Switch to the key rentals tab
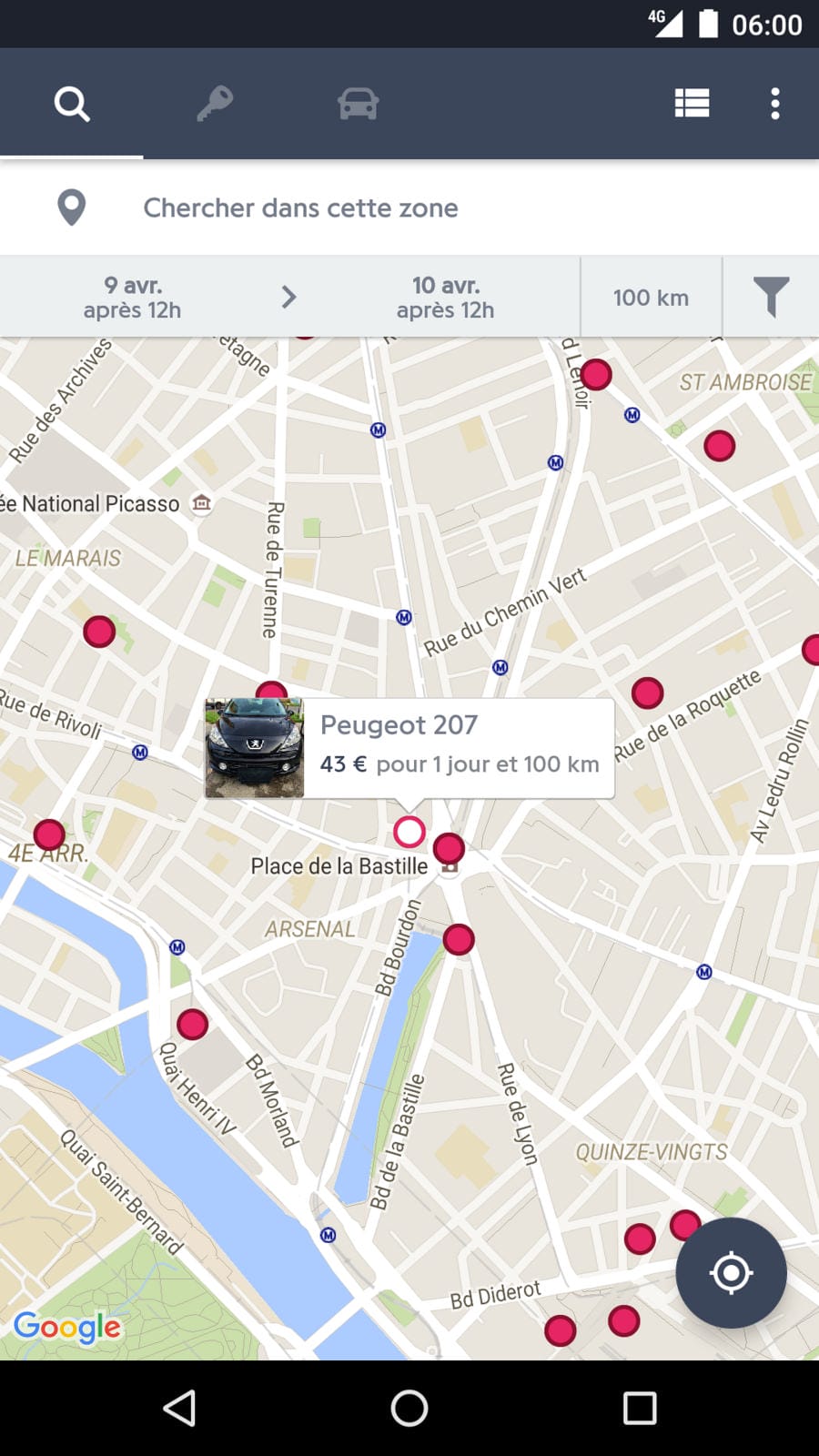Viewport: 819px width, 1456px height. point(215,104)
